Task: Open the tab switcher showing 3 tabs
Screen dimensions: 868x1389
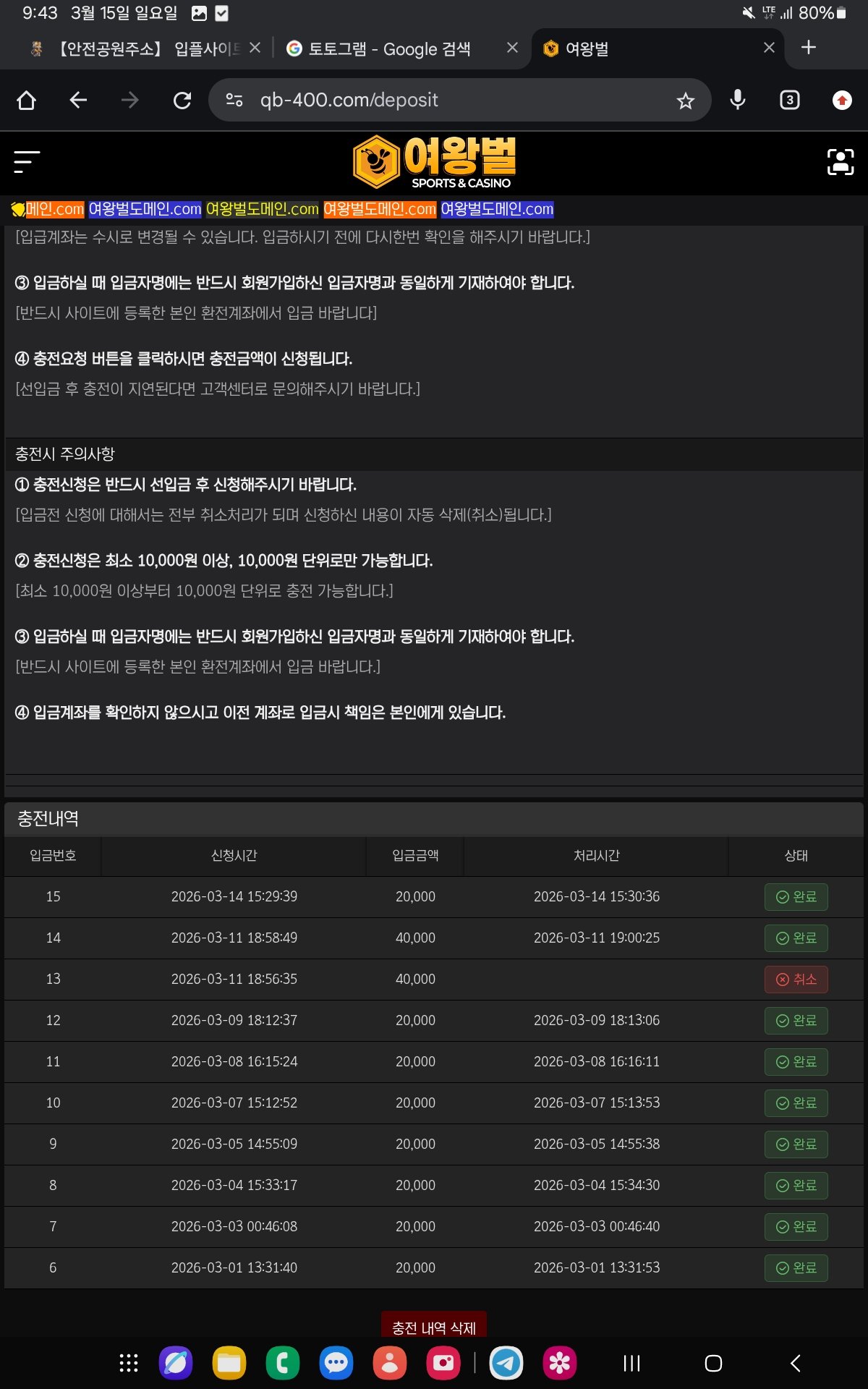Action: click(x=789, y=100)
